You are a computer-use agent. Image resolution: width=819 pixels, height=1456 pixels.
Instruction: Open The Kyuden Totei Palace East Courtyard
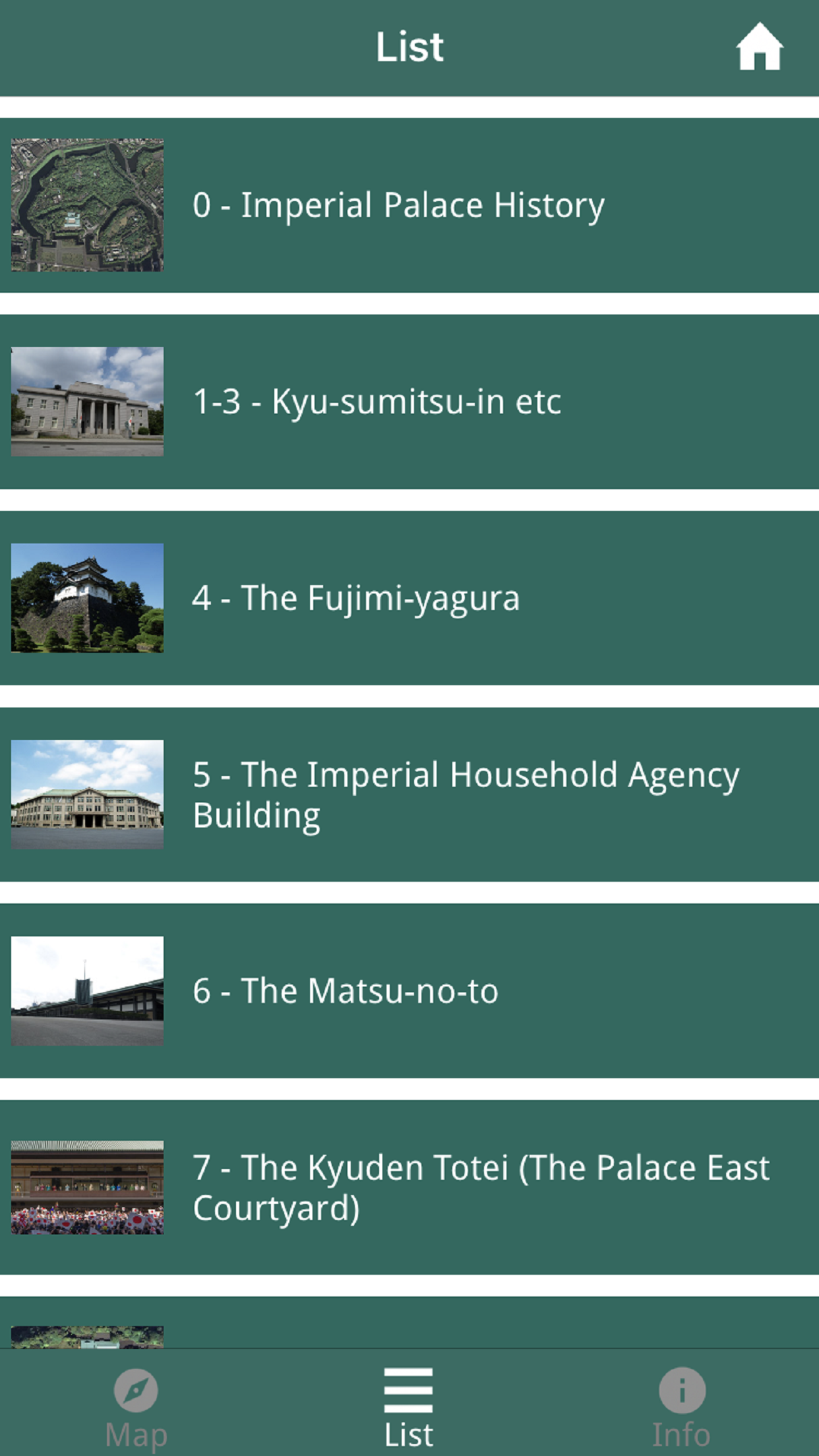point(409,1187)
